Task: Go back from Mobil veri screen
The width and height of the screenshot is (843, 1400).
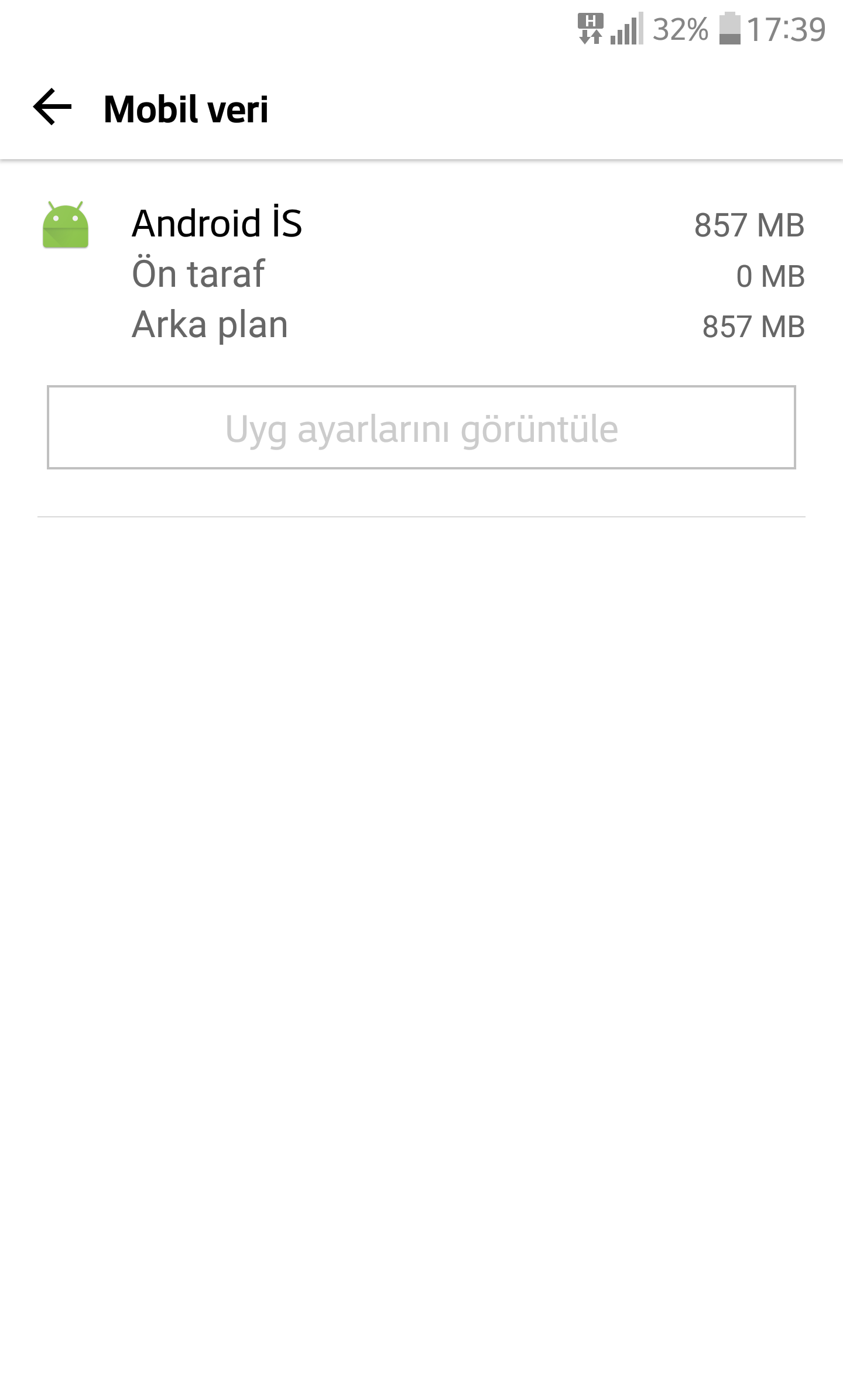Action: click(53, 108)
